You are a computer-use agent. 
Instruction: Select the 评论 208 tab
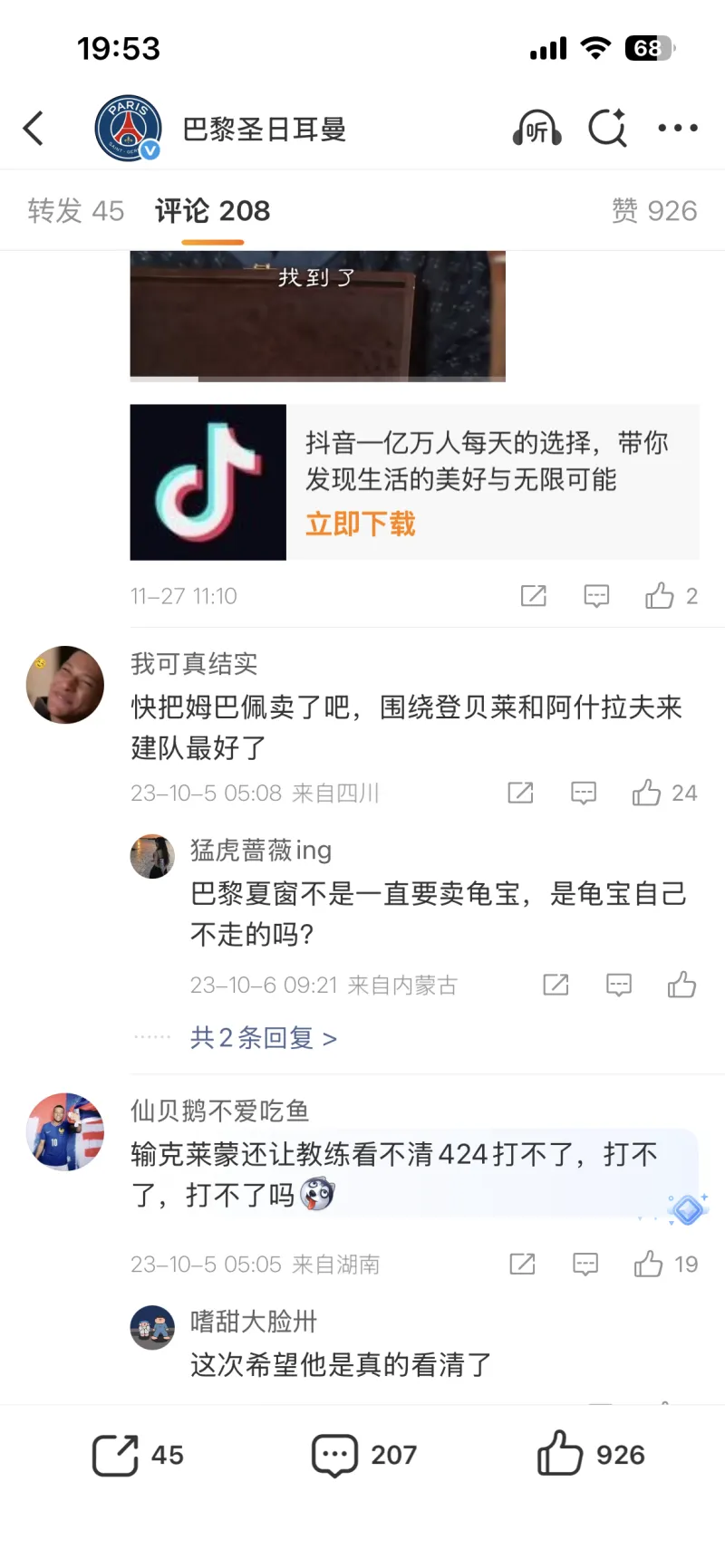213,211
